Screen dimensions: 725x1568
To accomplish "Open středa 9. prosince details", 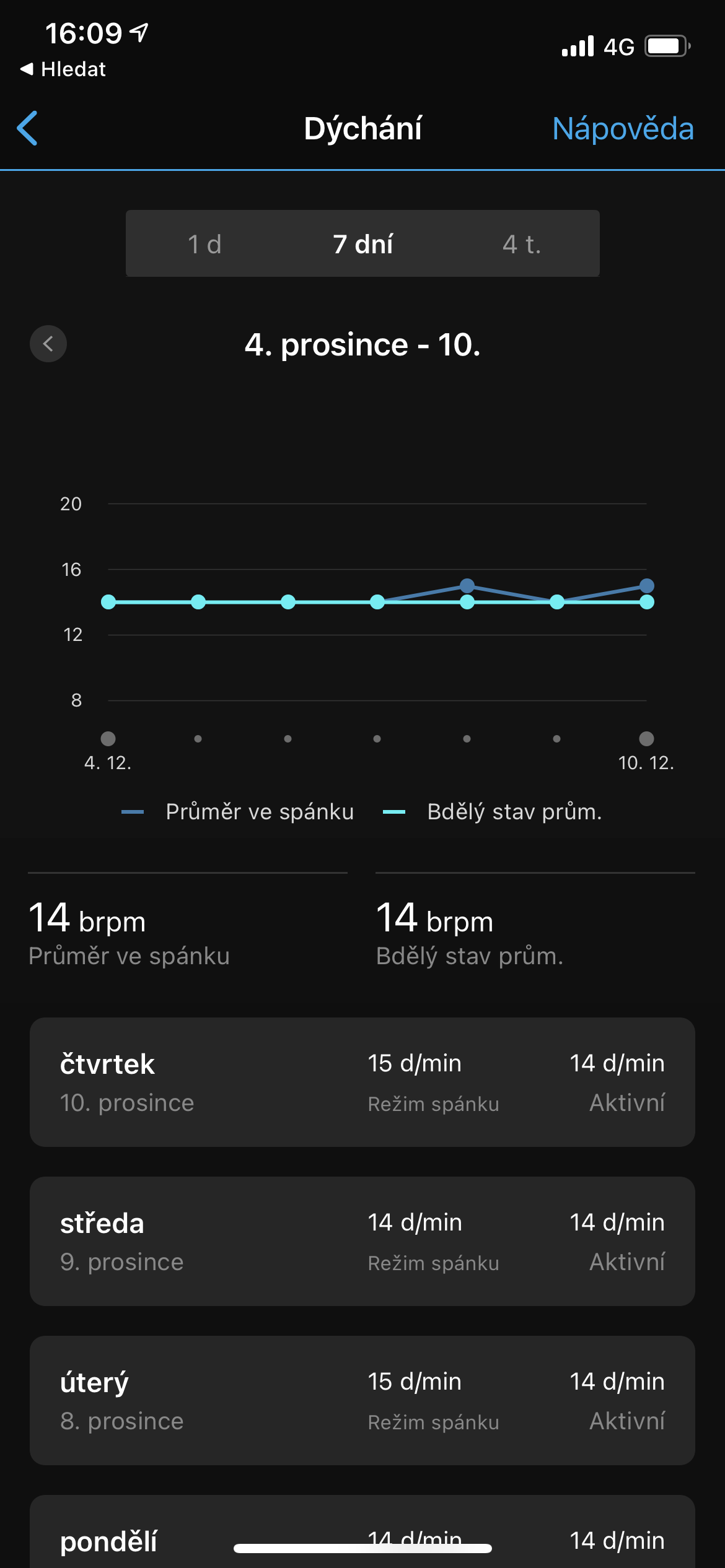I will coord(362,1241).
